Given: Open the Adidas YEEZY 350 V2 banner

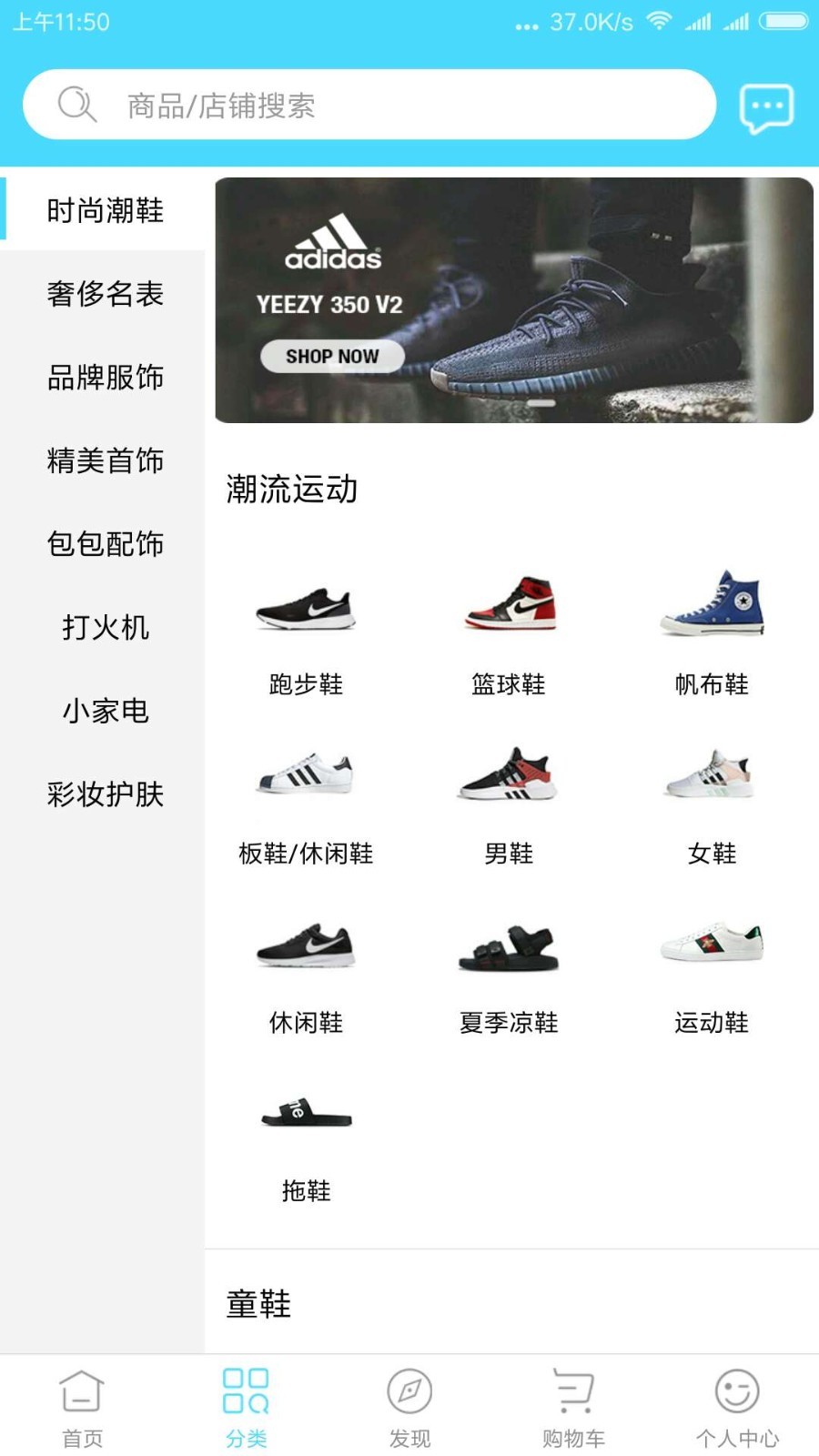Looking at the screenshot, I should 513,300.
